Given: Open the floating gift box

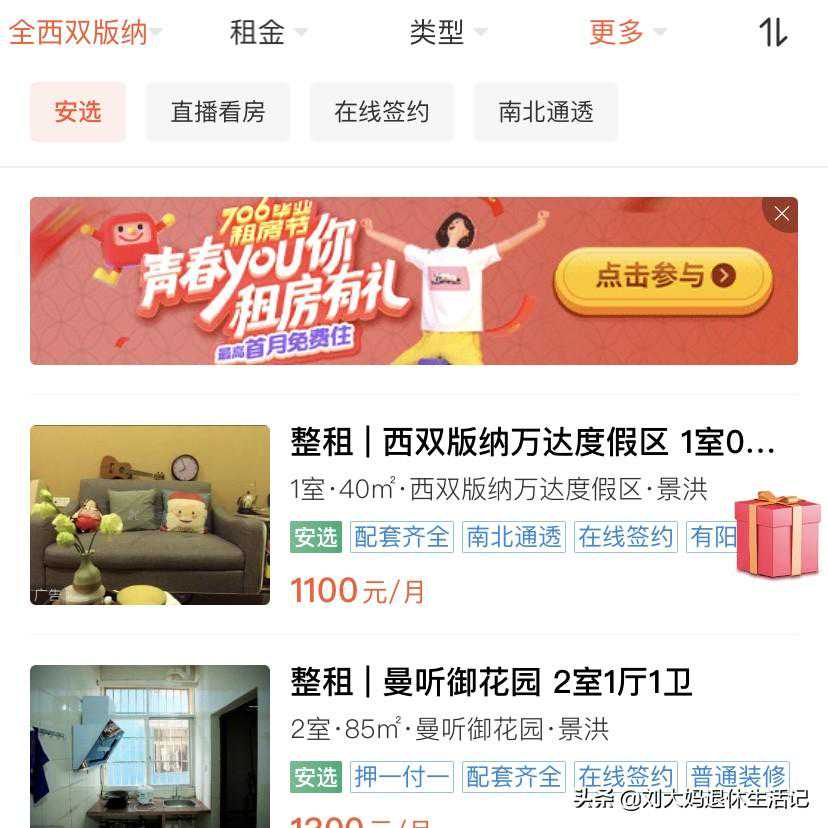Looking at the screenshot, I should point(777,535).
